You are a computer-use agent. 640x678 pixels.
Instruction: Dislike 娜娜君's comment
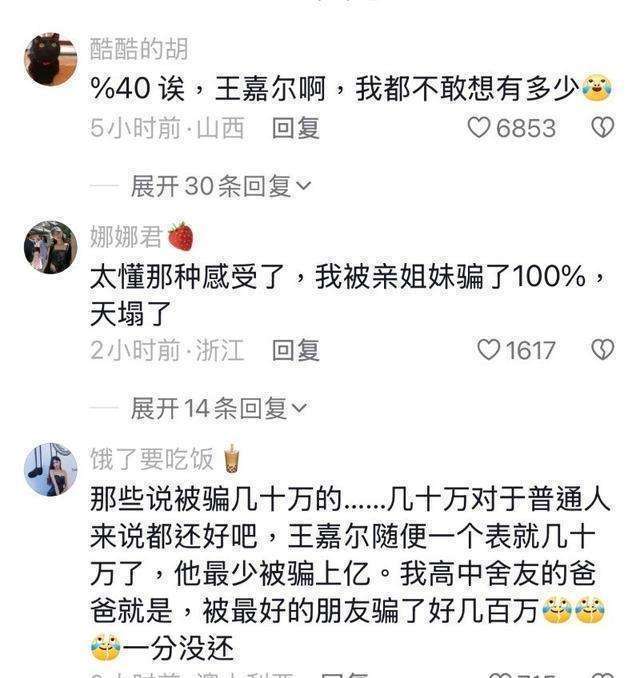click(602, 350)
